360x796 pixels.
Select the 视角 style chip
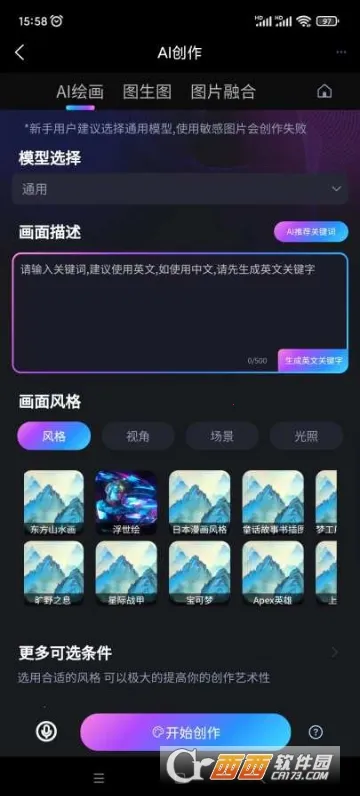138,436
